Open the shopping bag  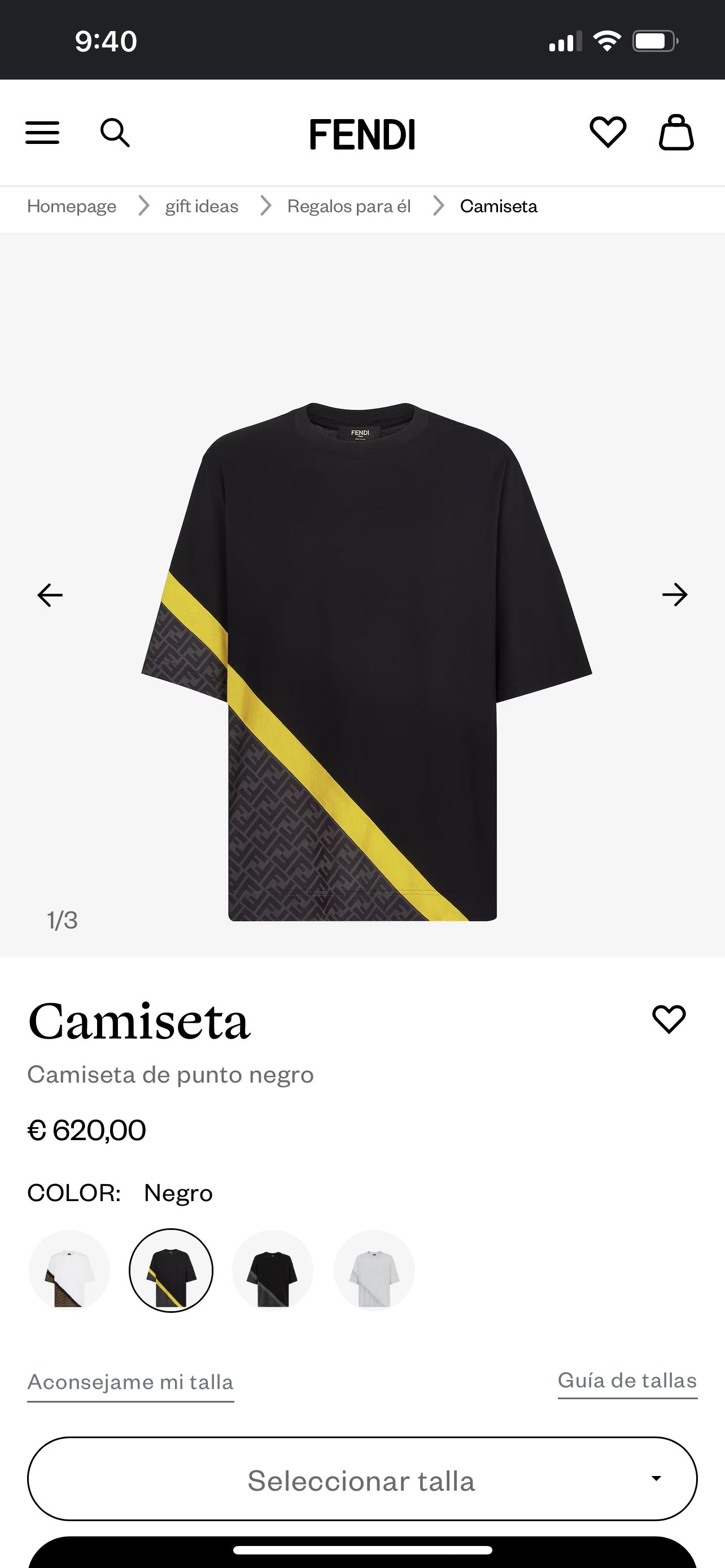pyautogui.click(x=676, y=132)
